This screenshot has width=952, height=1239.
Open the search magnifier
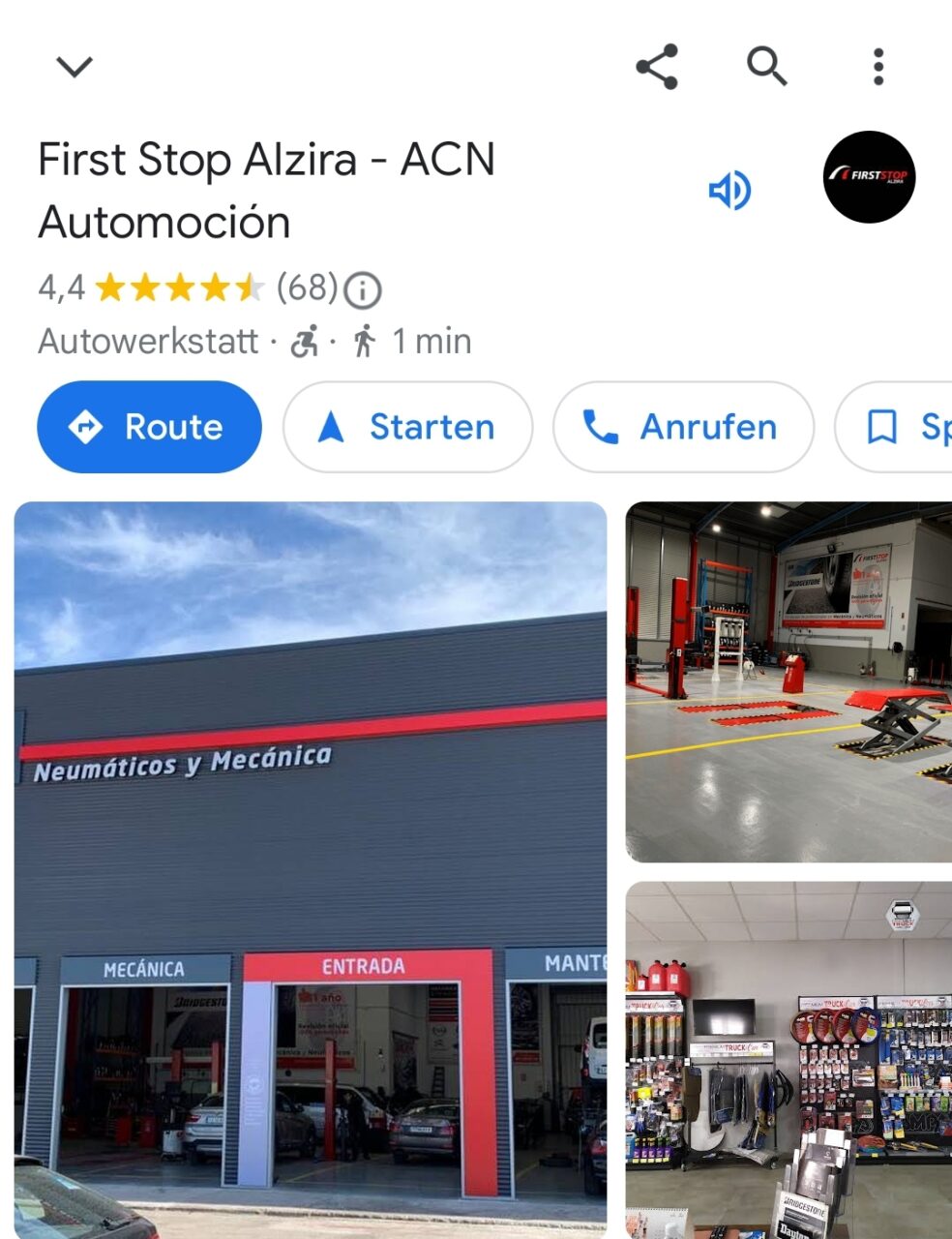click(x=766, y=67)
